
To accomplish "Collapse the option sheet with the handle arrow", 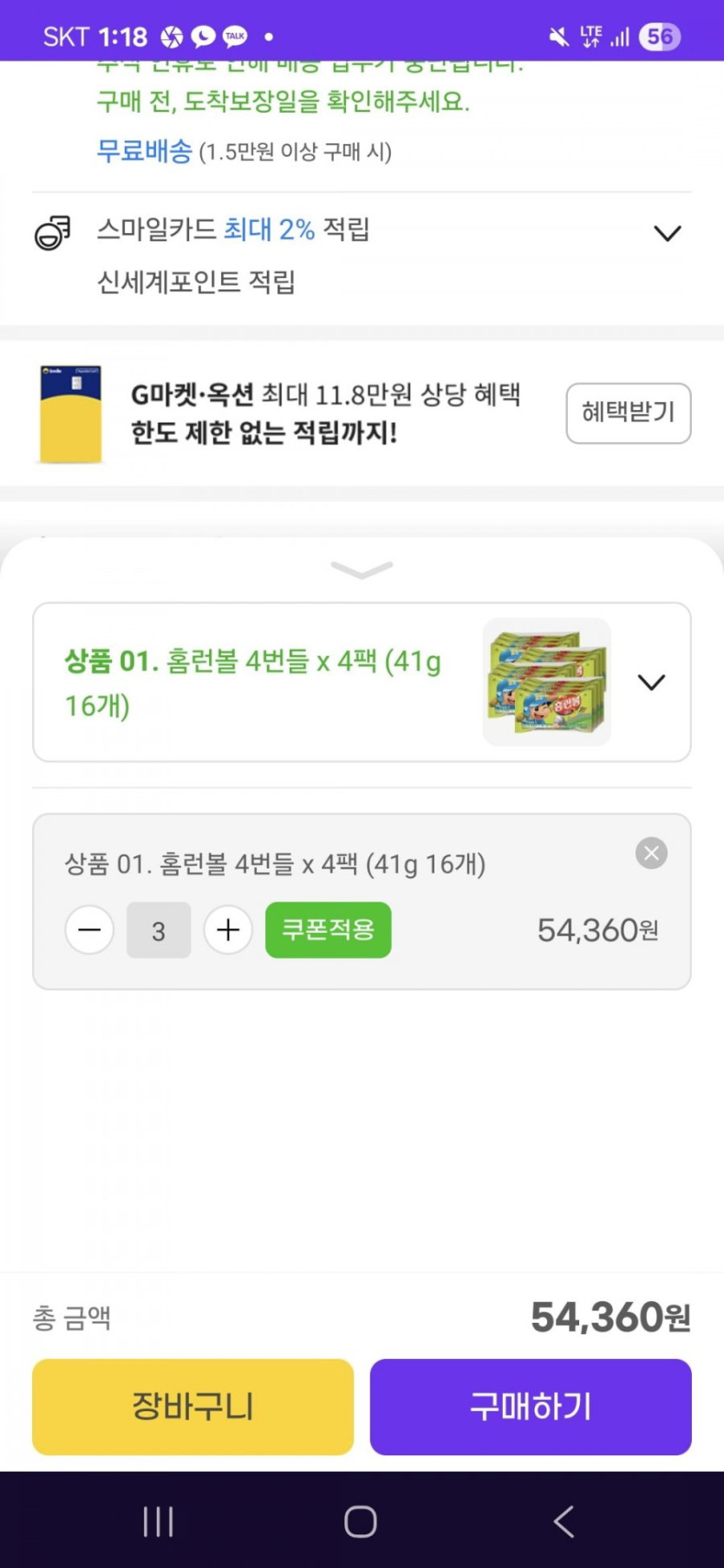I will 362,569.
